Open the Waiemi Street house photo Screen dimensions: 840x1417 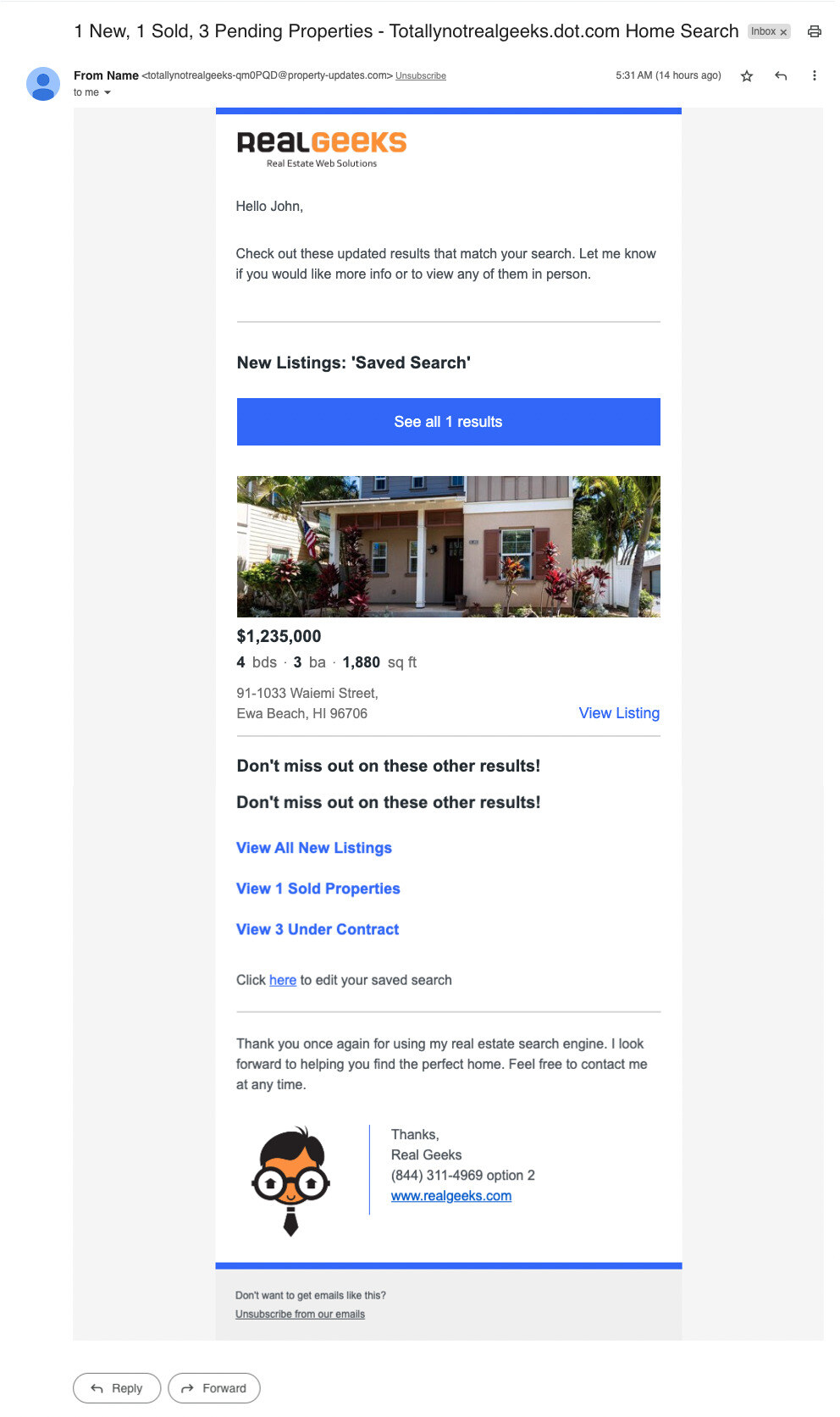[x=448, y=546]
